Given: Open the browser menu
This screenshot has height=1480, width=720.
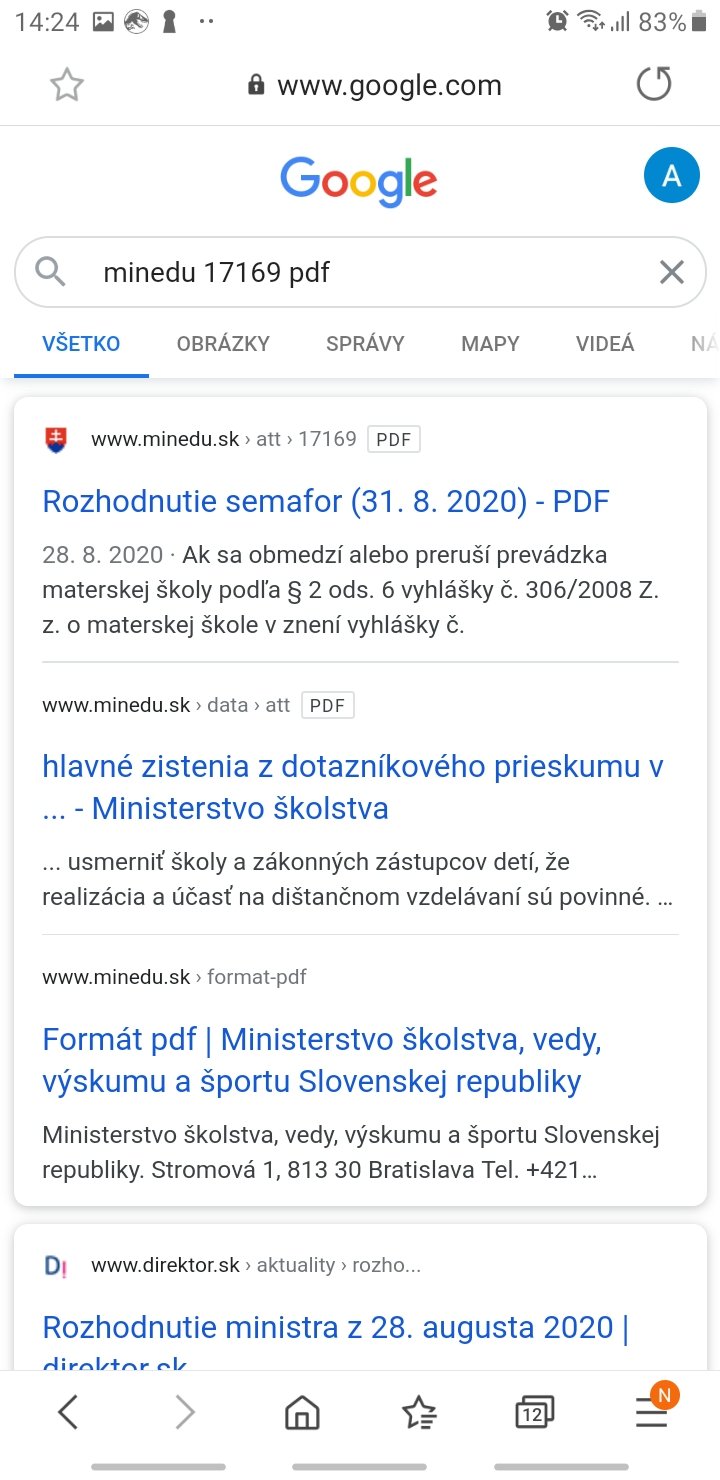Looking at the screenshot, I should (x=651, y=1412).
